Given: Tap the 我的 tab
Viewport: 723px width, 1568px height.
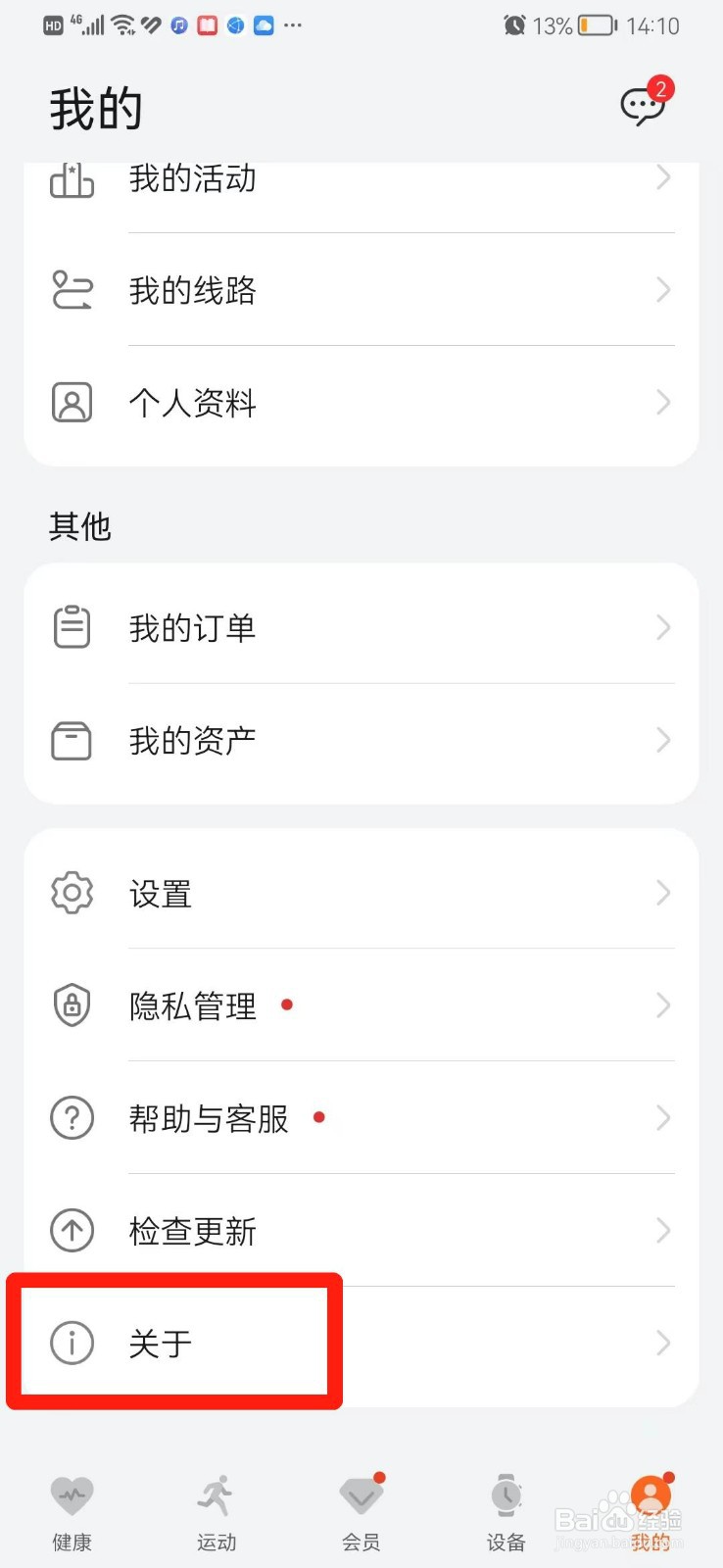Looking at the screenshot, I should pos(651,1512).
